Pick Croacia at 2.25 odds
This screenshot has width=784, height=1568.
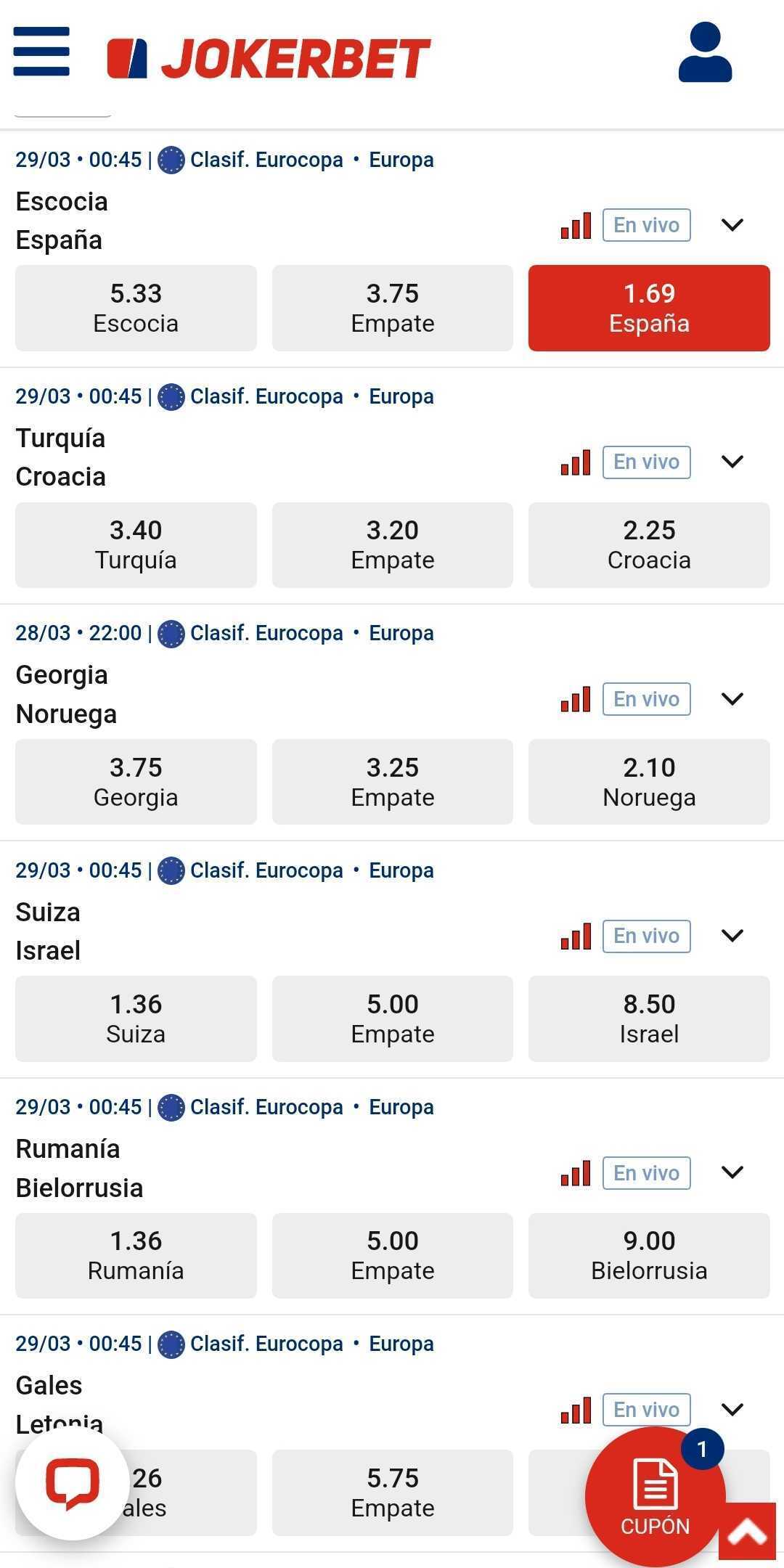pyautogui.click(x=649, y=544)
